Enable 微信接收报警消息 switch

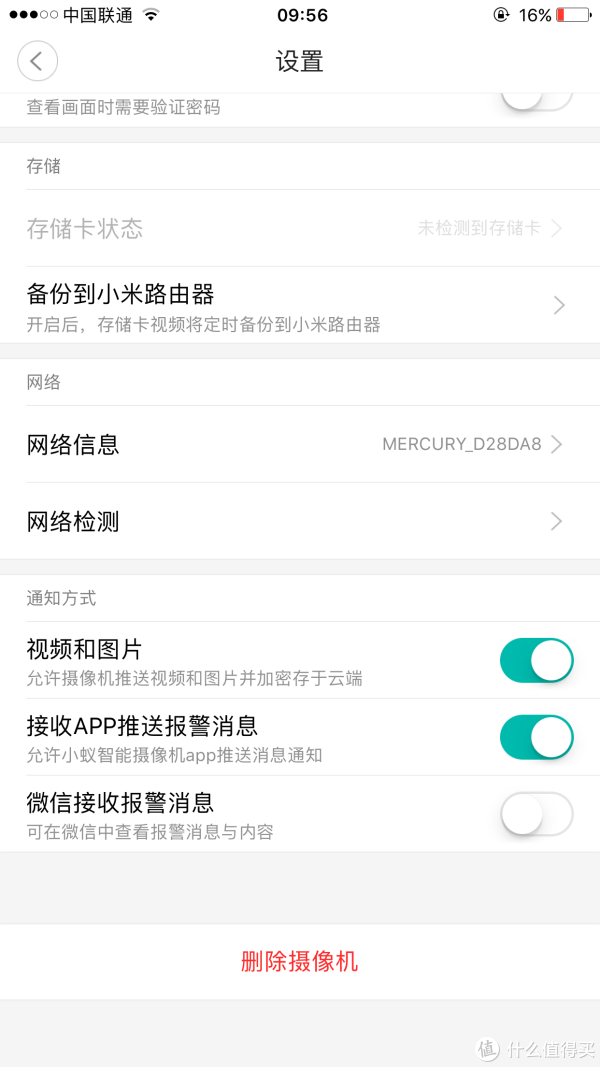537,814
